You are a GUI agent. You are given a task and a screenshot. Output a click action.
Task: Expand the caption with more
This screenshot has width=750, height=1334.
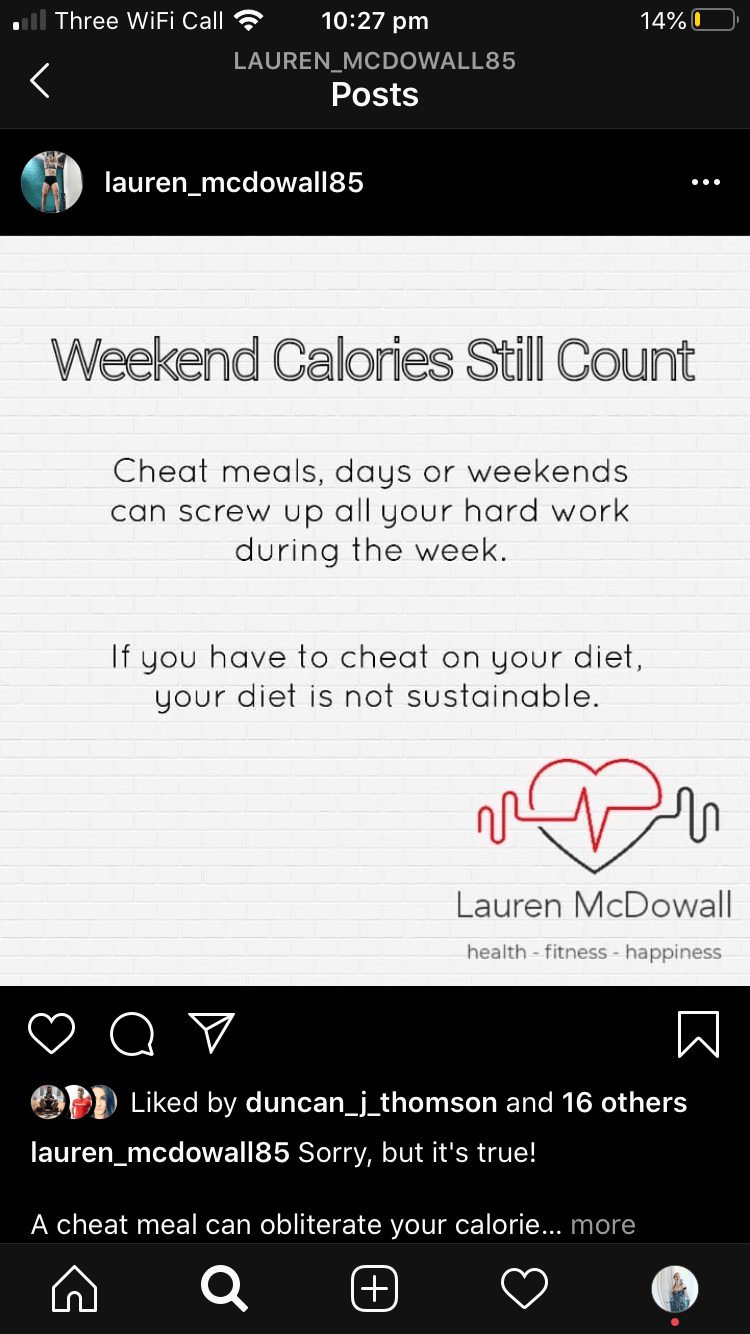(603, 1224)
